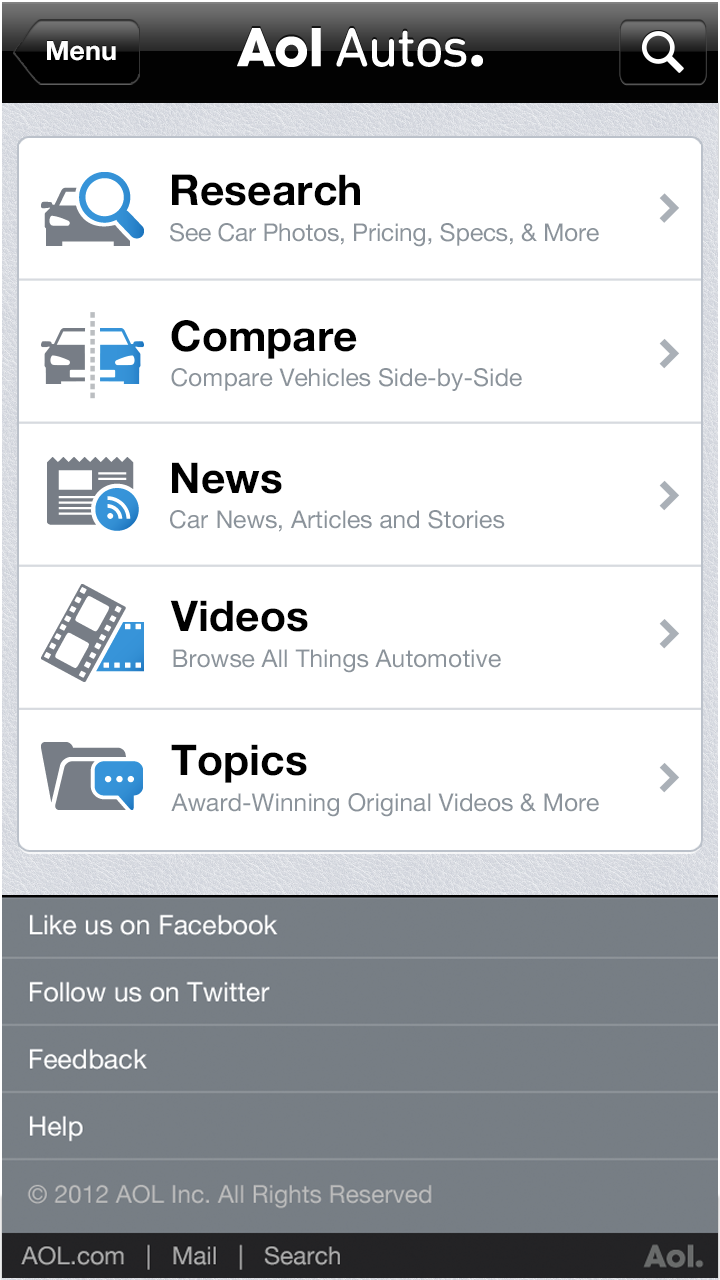Select the News row to view articles
The height and width of the screenshot is (1280, 720).
(360, 494)
